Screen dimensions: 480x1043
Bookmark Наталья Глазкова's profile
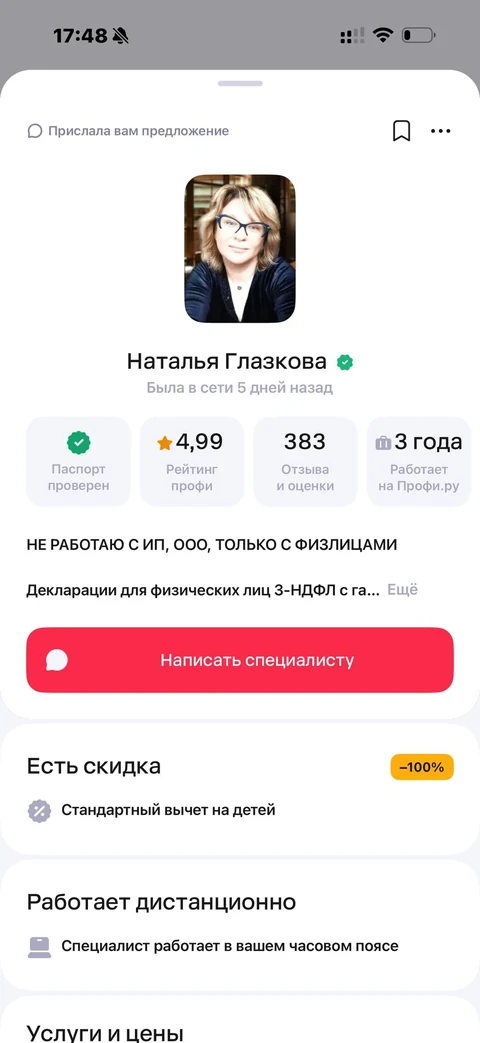click(401, 131)
